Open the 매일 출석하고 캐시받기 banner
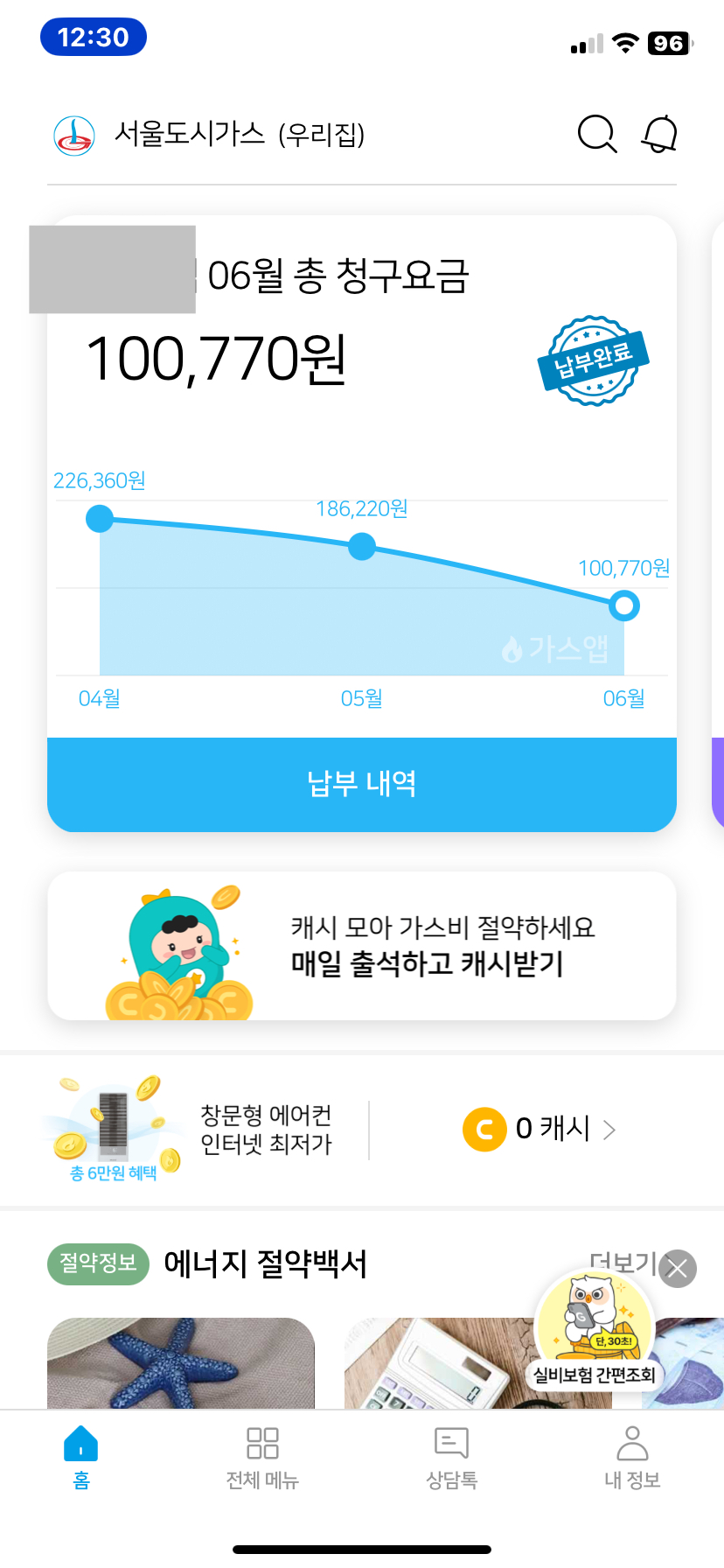This screenshot has width=724, height=1568. pos(362,946)
